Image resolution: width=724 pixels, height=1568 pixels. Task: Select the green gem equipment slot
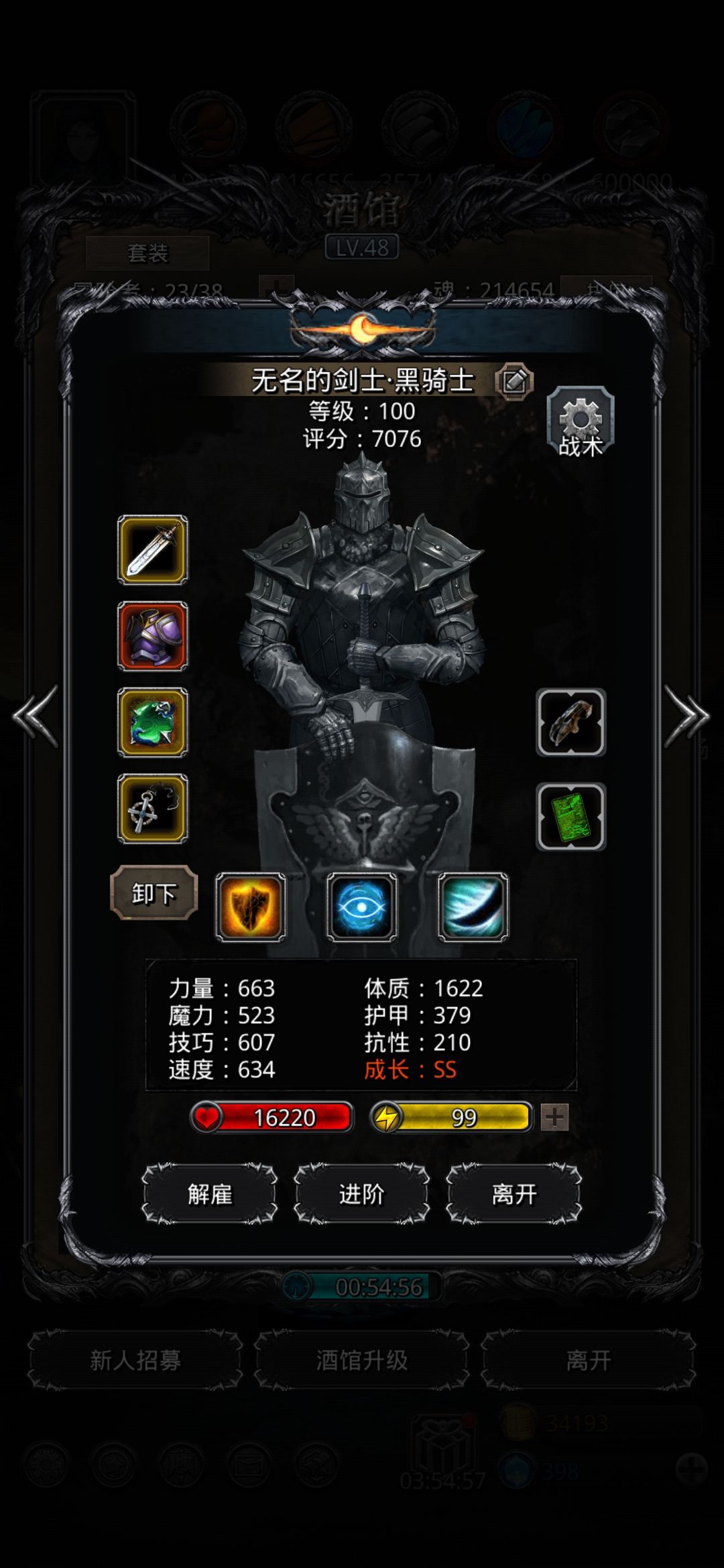pos(153,722)
